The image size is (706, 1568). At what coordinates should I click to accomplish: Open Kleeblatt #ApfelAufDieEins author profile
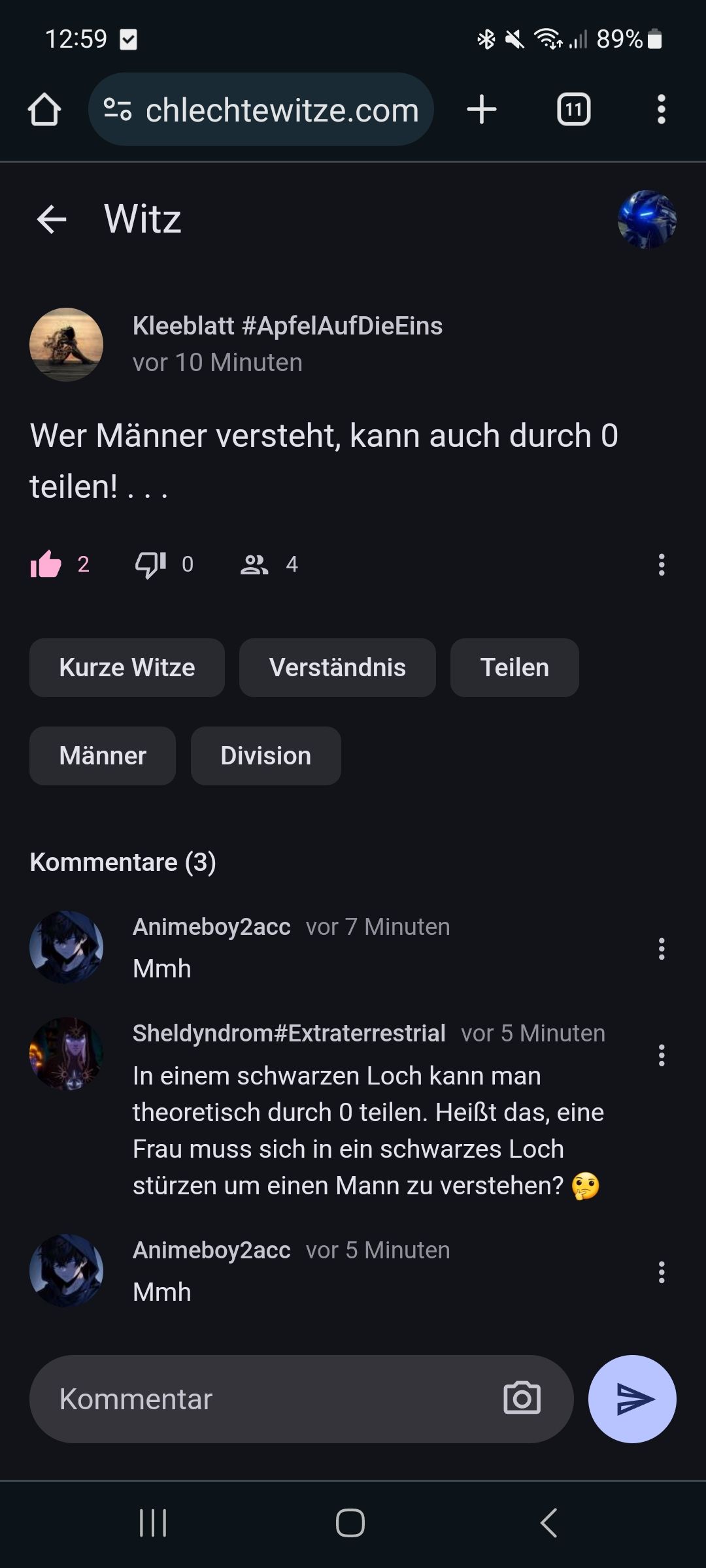(x=288, y=326)
